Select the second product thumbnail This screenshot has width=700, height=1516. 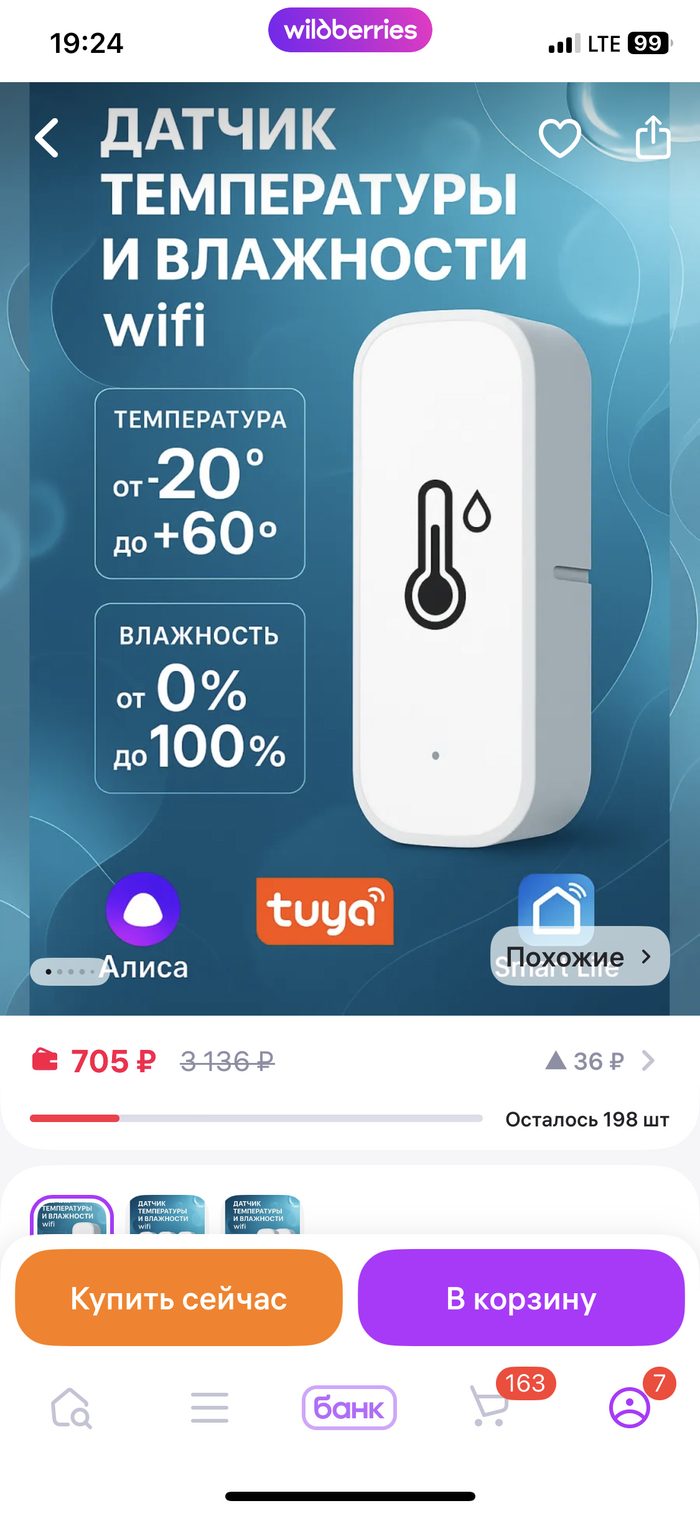(168, 1216)
